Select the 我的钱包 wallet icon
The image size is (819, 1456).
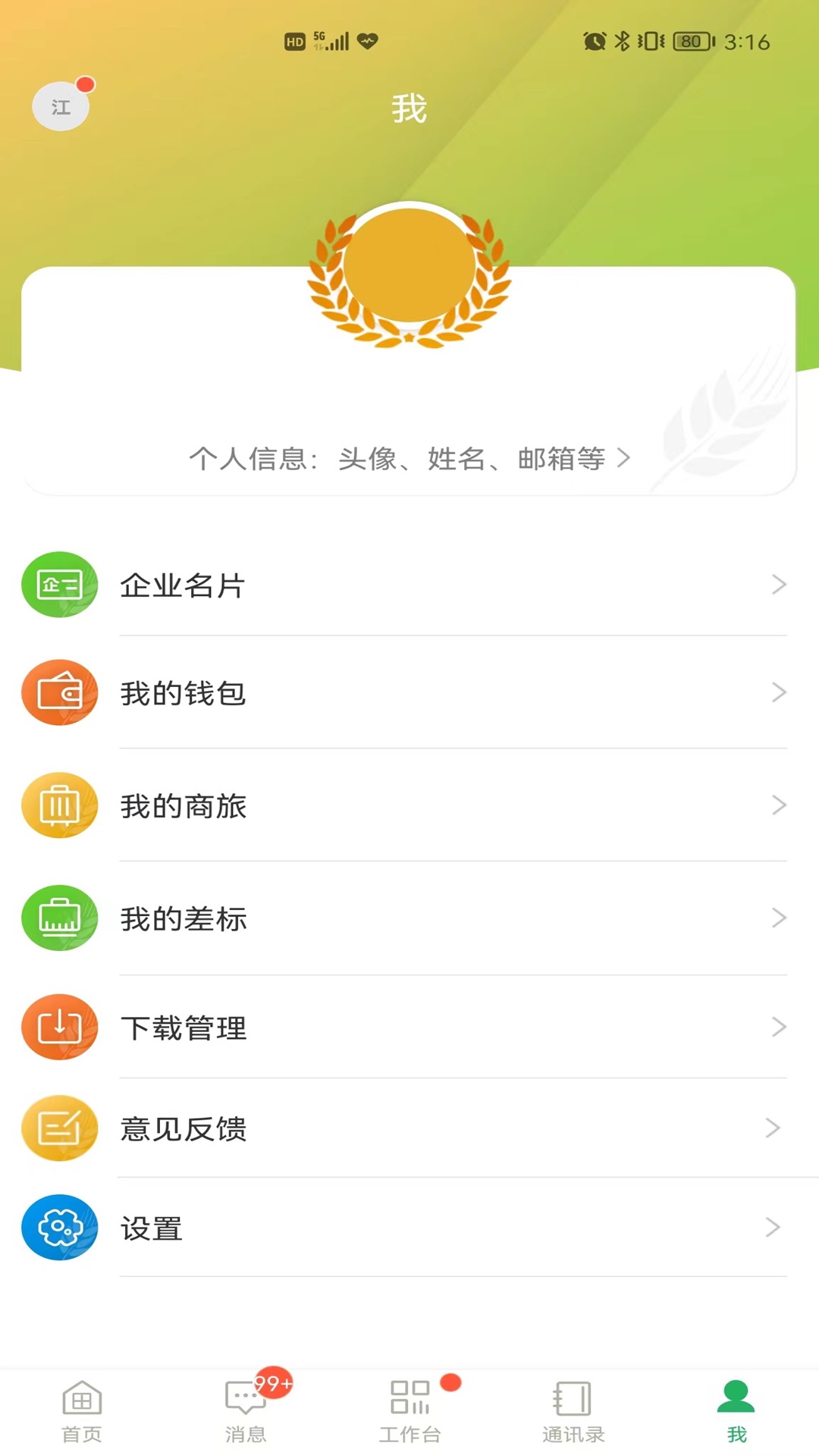(x=60, y=692)
